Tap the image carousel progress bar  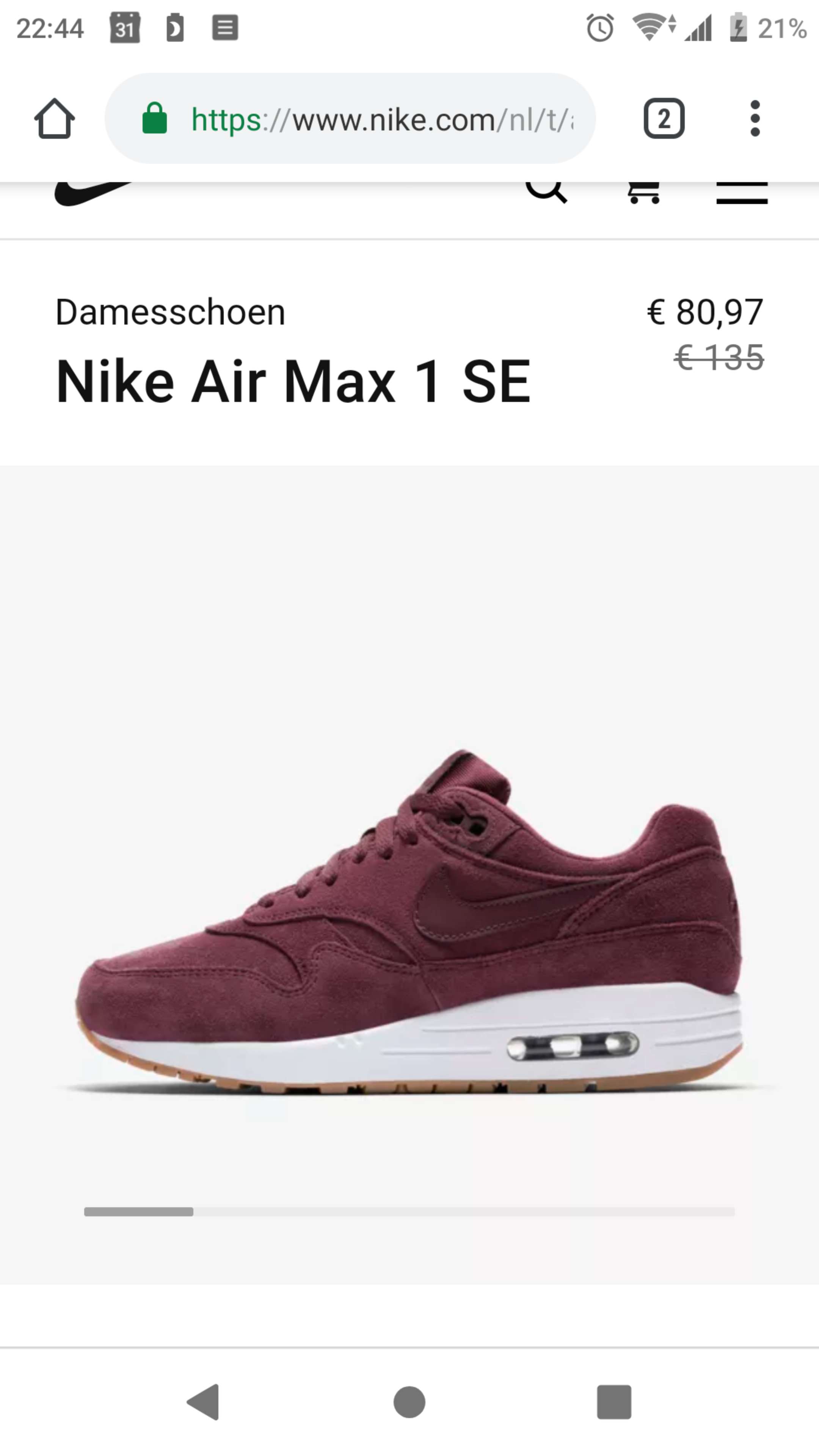[x=409, y=1211]
